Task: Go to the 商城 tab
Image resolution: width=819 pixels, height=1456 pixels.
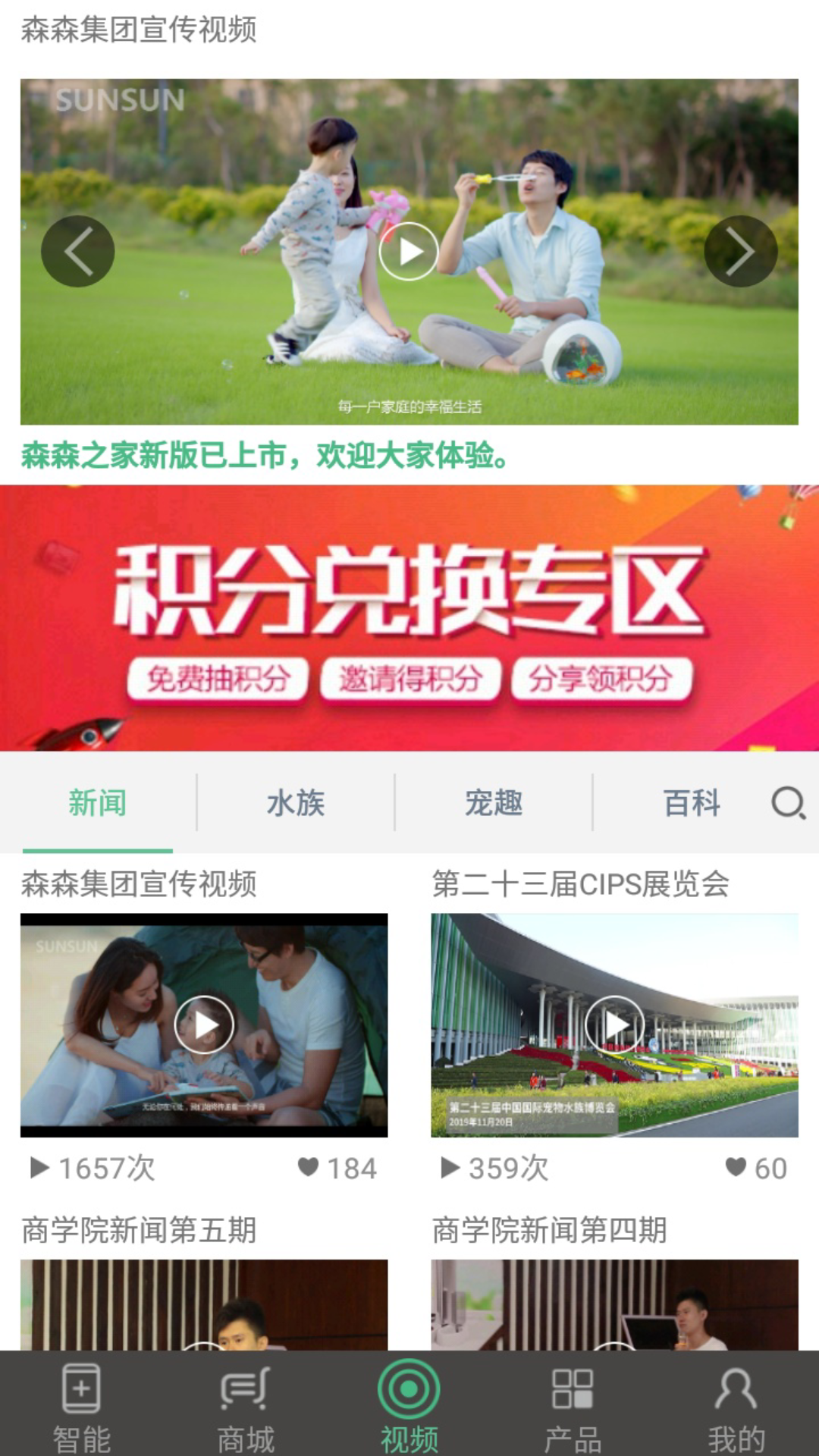Action: [246, 1404]
